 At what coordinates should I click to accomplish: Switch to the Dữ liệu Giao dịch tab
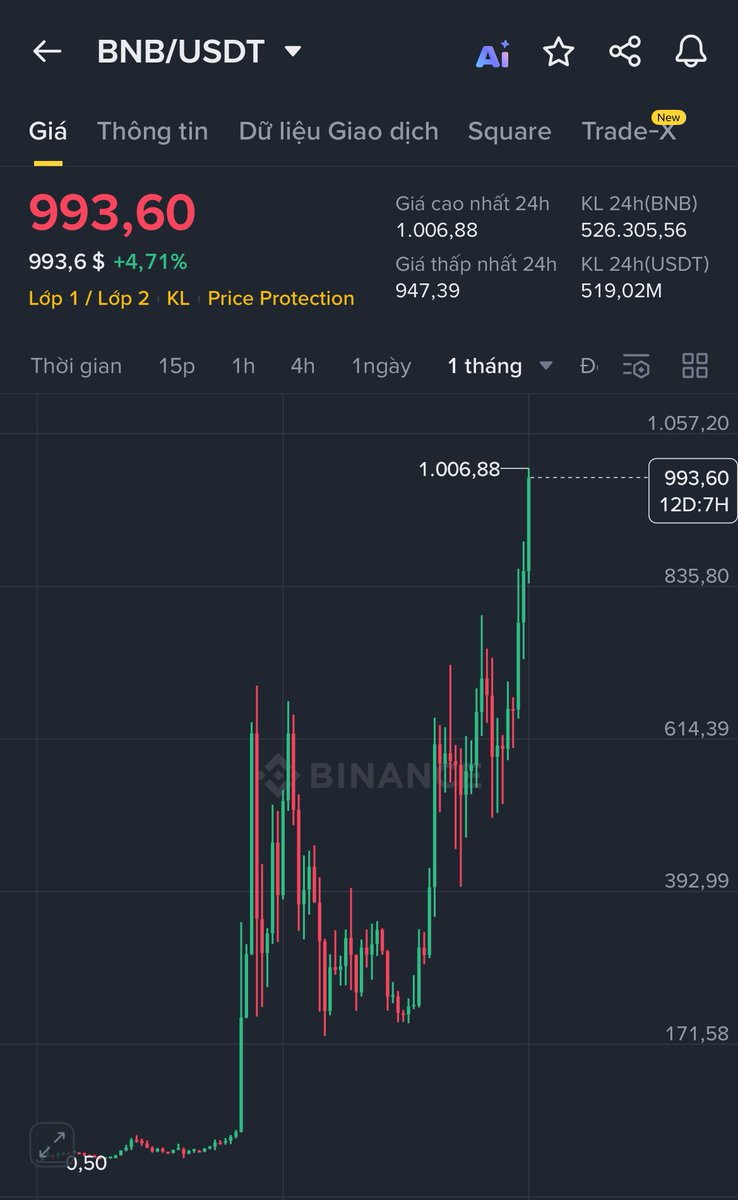point(338,131)
